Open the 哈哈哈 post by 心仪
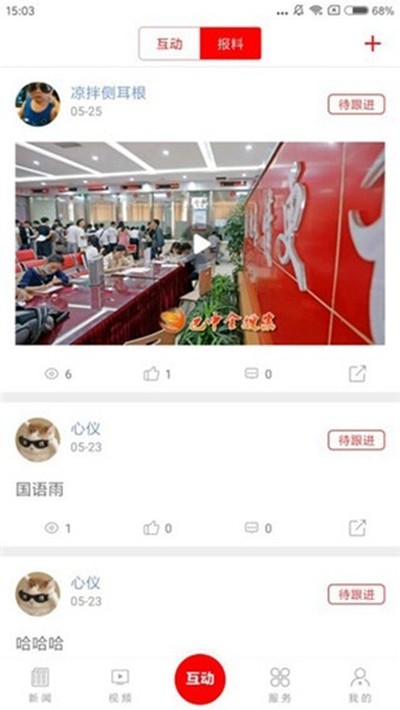Screen dimensions: 400x710 click(x=40, y=643)
